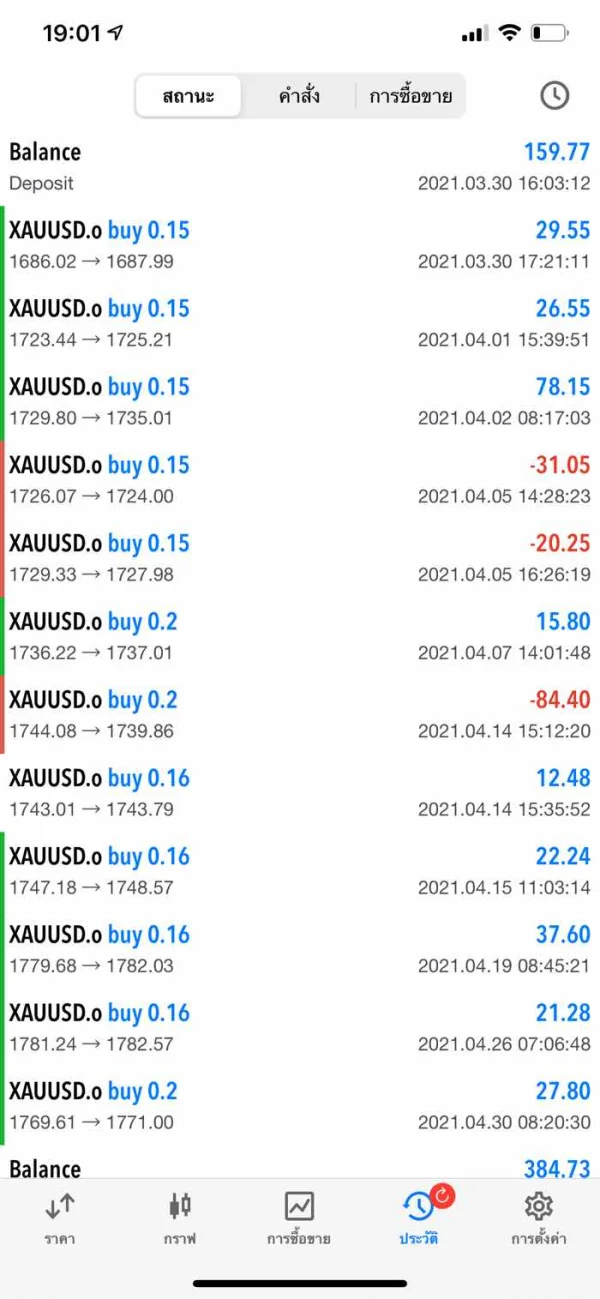This screenshot has width=600, height=1299.
Task: Expand the trade with -31.05 loss
Action: tap(300, 480)
